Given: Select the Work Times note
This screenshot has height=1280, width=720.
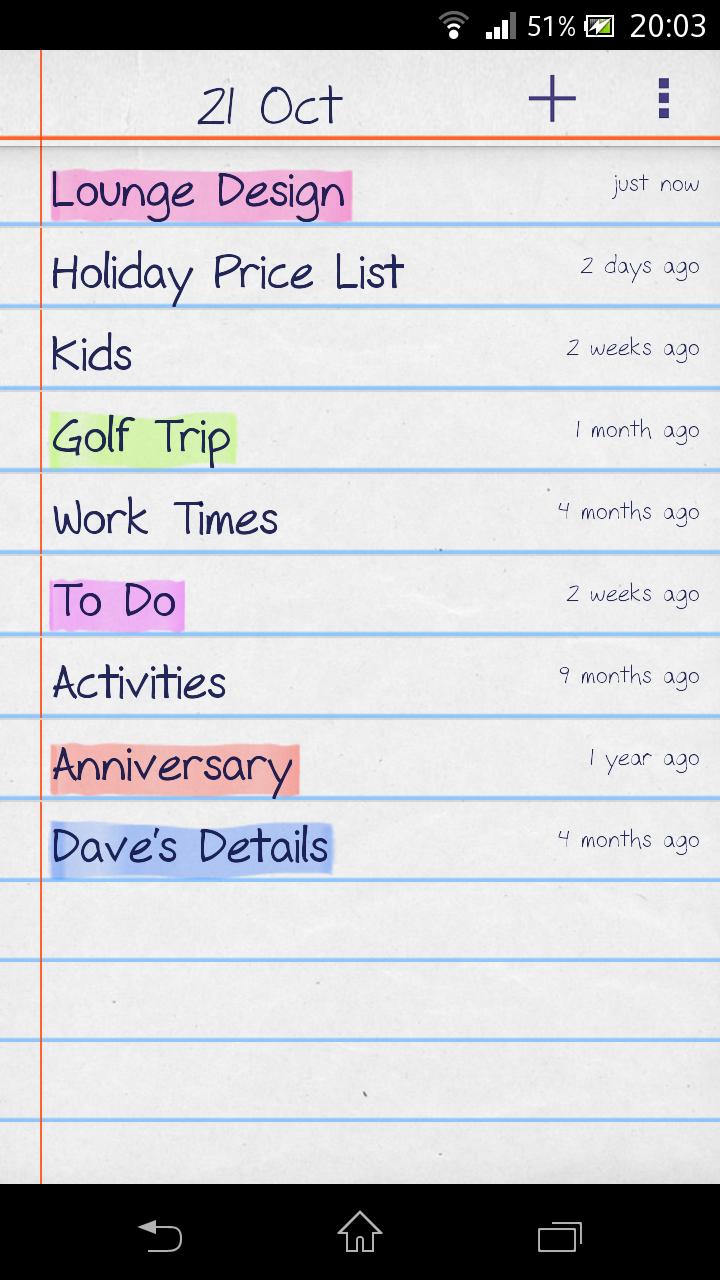Looking at the screenshot, I should pos(164,518).
